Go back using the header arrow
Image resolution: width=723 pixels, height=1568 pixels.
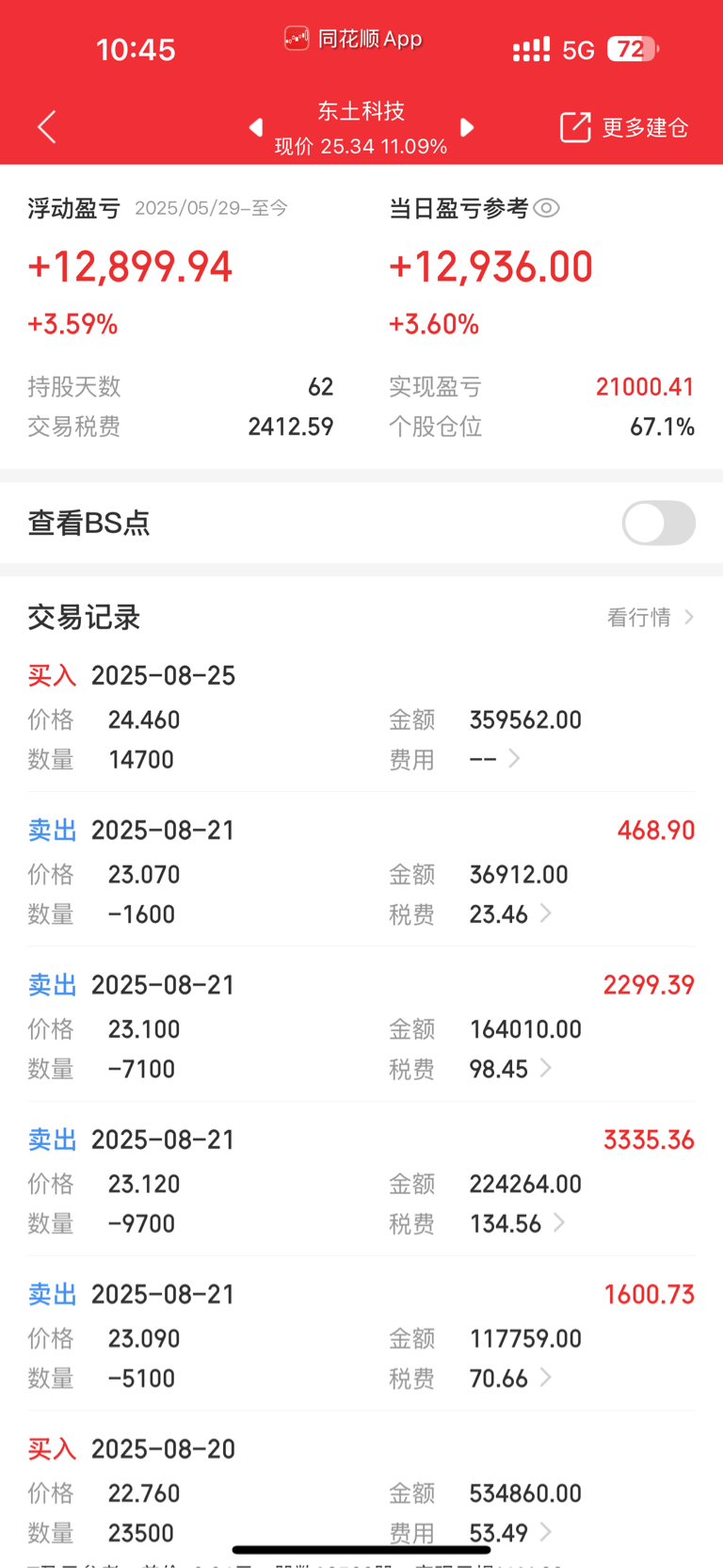tap(47, 127)
